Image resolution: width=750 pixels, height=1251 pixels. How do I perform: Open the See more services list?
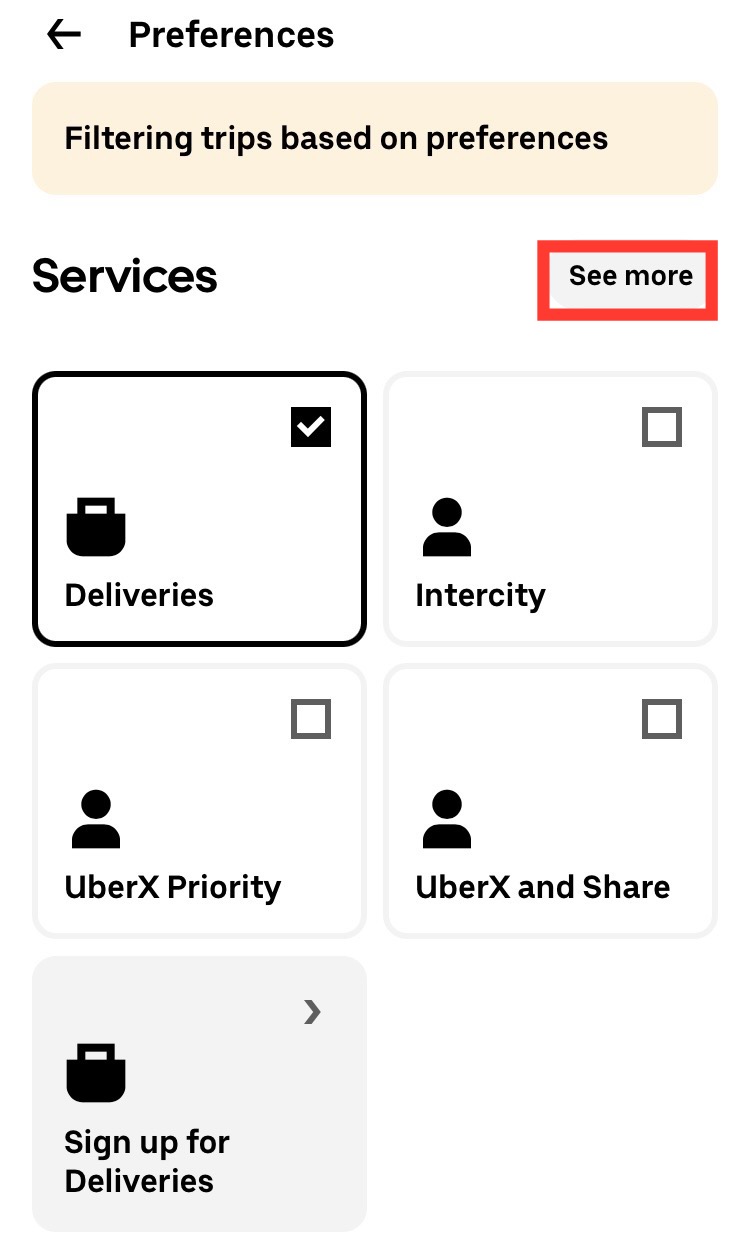629,276
